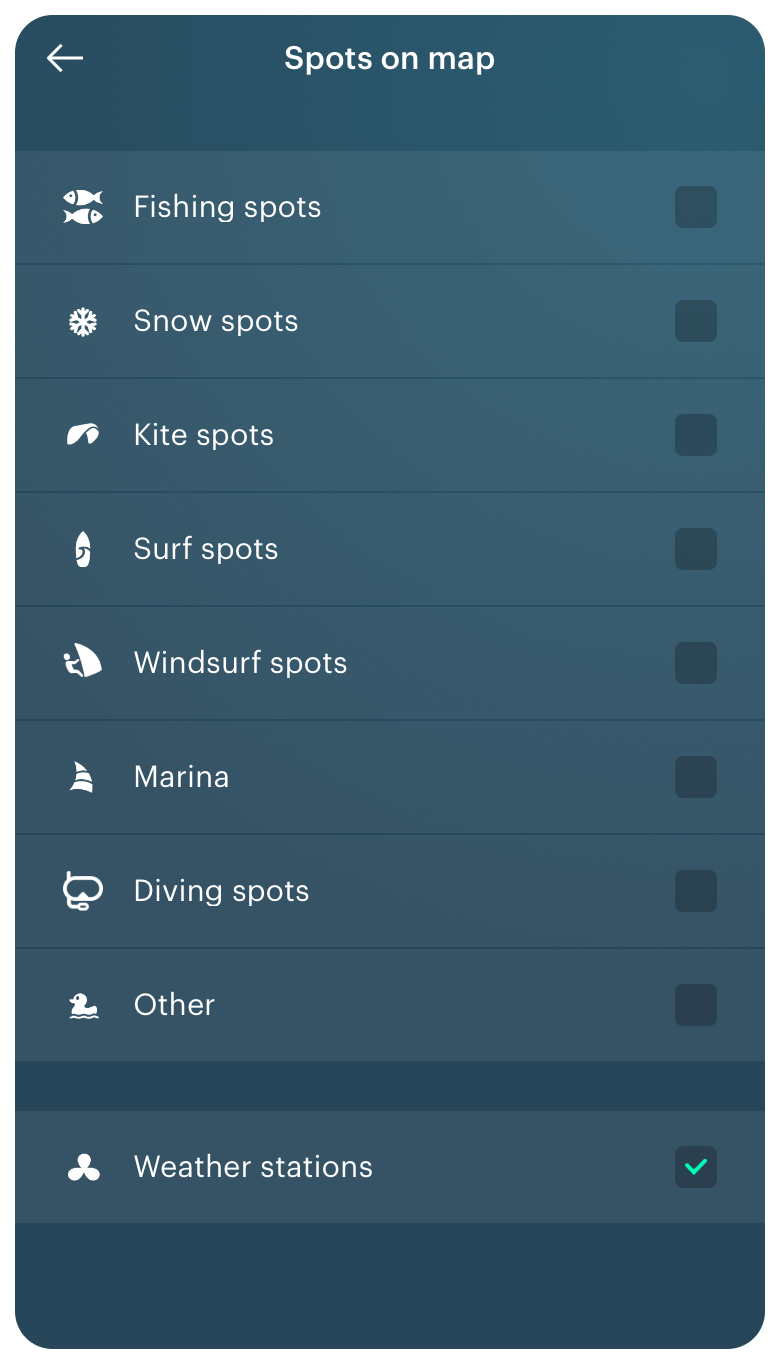Click the windsurf sail icon
The image size is (780, 1364).
pos(83,663)
